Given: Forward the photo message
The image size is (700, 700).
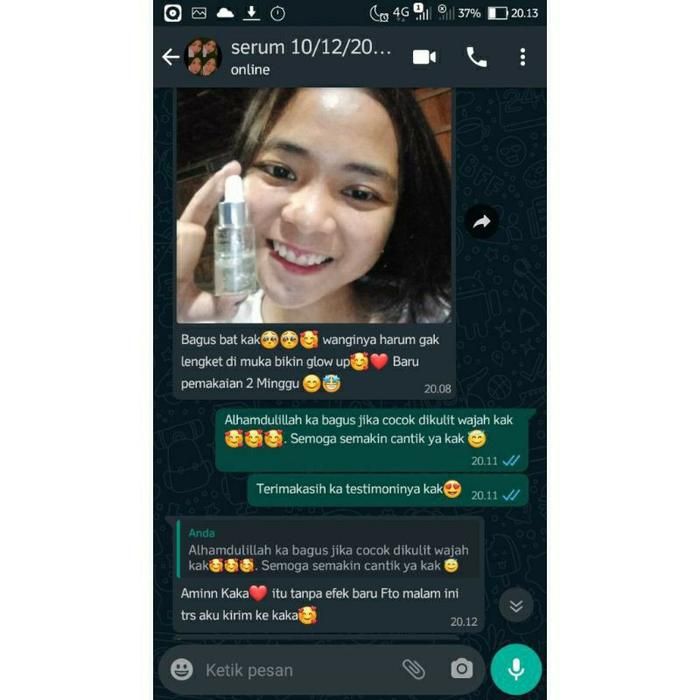Looking at the screenshot, I should [482, 222].
